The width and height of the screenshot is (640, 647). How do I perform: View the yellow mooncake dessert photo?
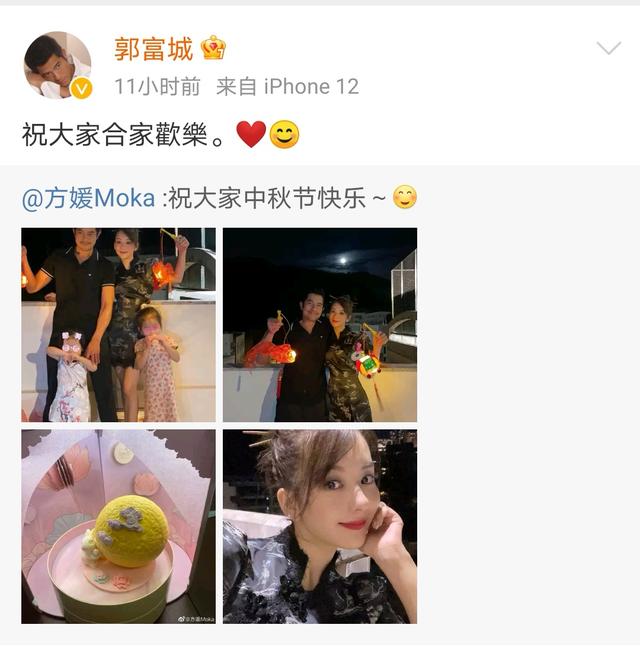pyautogui.click(x=119, y=527)
